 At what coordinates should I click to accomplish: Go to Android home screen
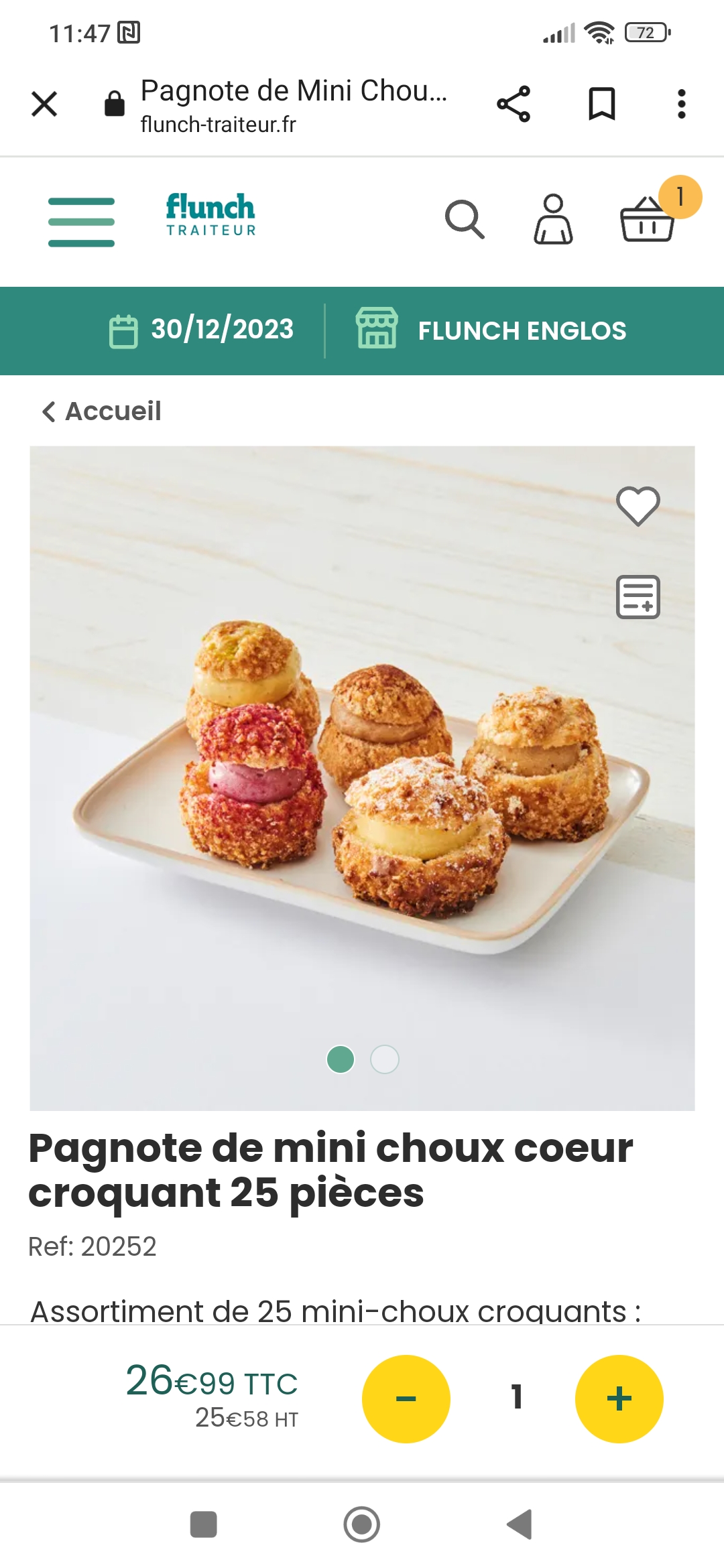click(x=362, y=1524)
